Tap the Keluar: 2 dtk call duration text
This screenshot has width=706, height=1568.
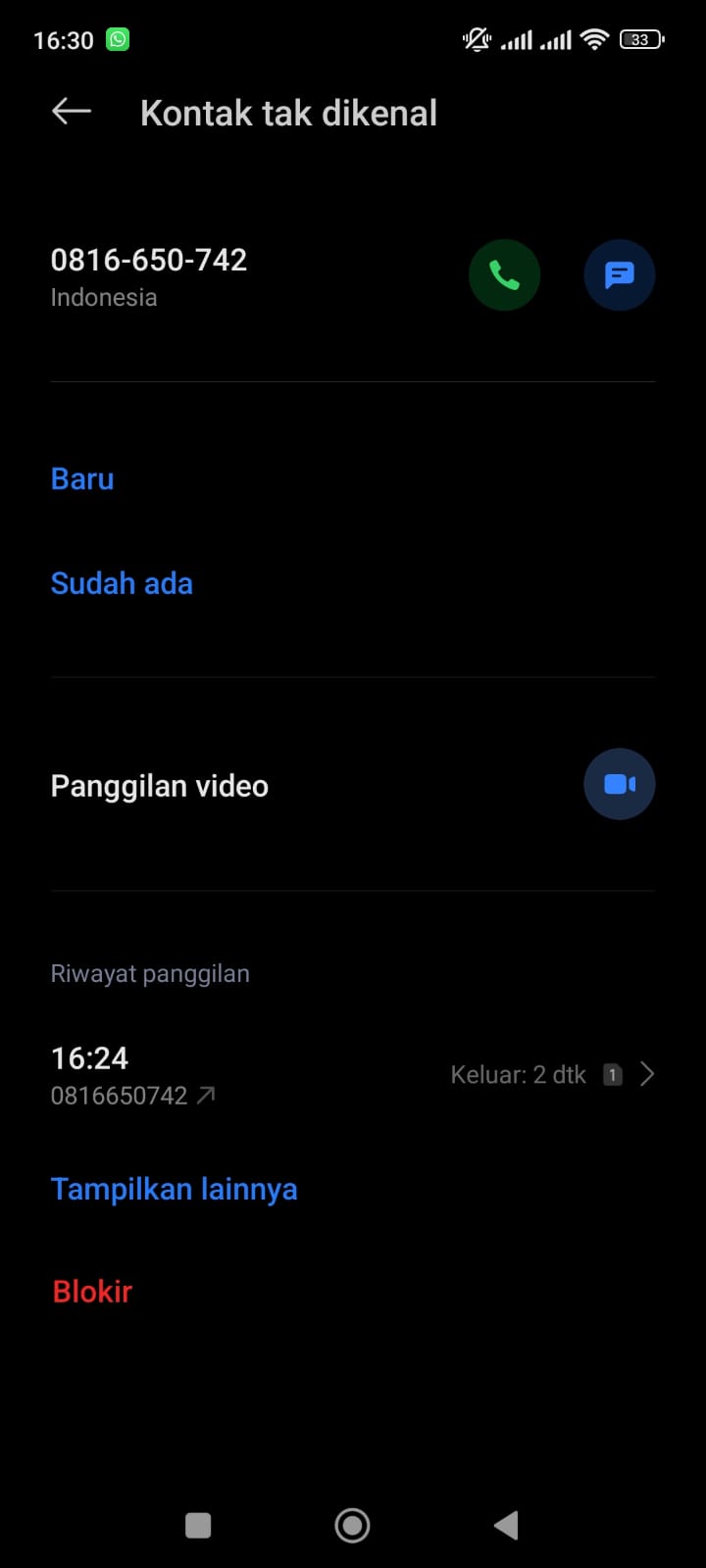518,1074
